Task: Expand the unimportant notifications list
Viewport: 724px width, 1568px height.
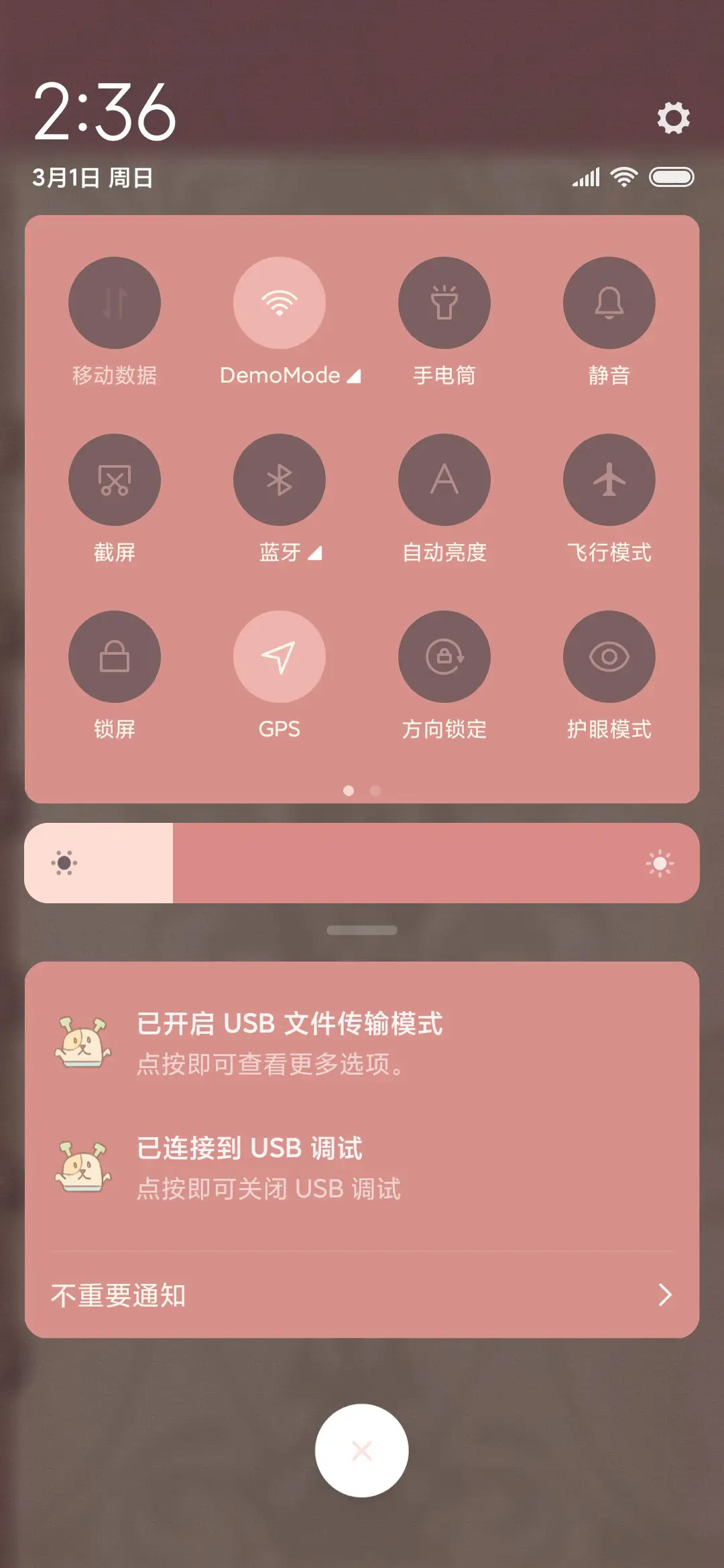Action: 362,1295
